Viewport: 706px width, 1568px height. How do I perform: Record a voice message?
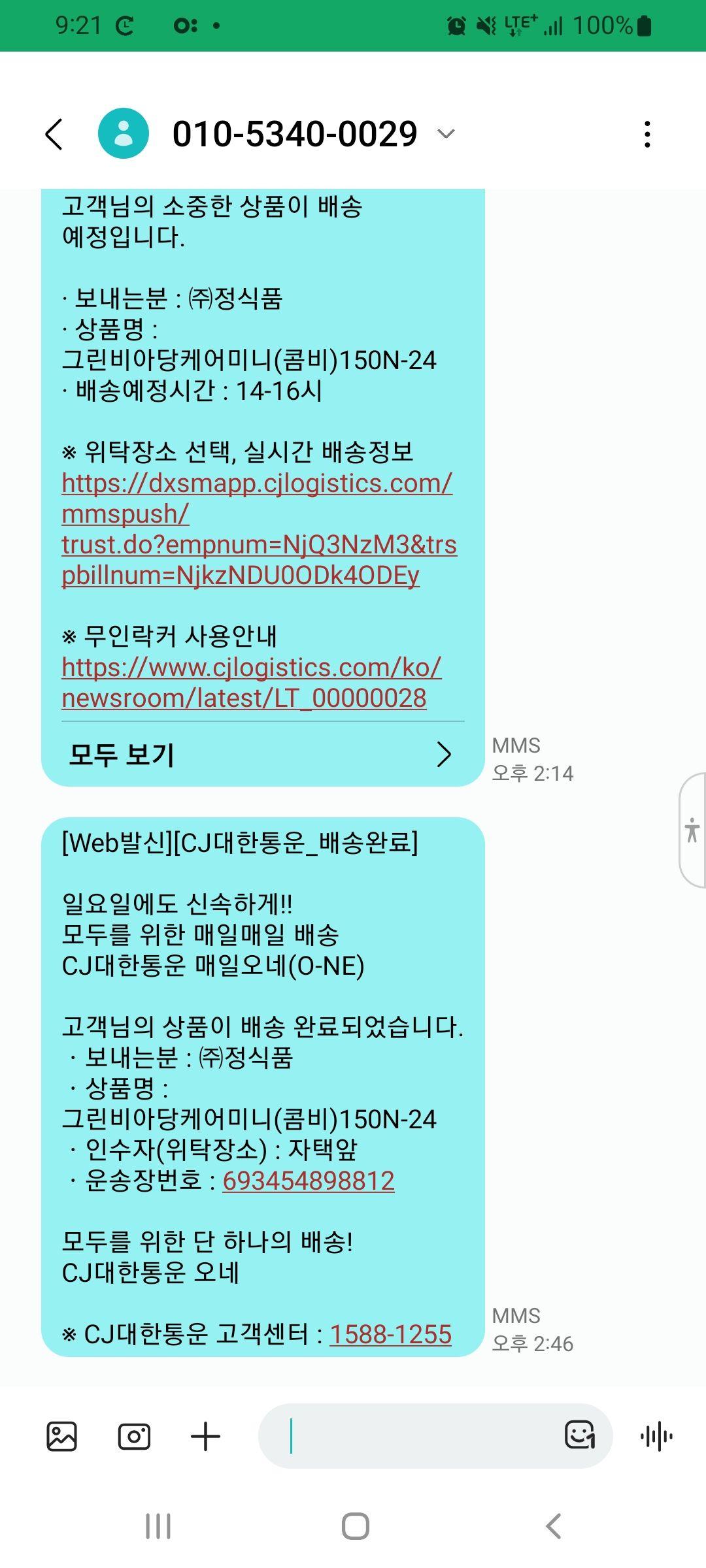point(657,1436)
